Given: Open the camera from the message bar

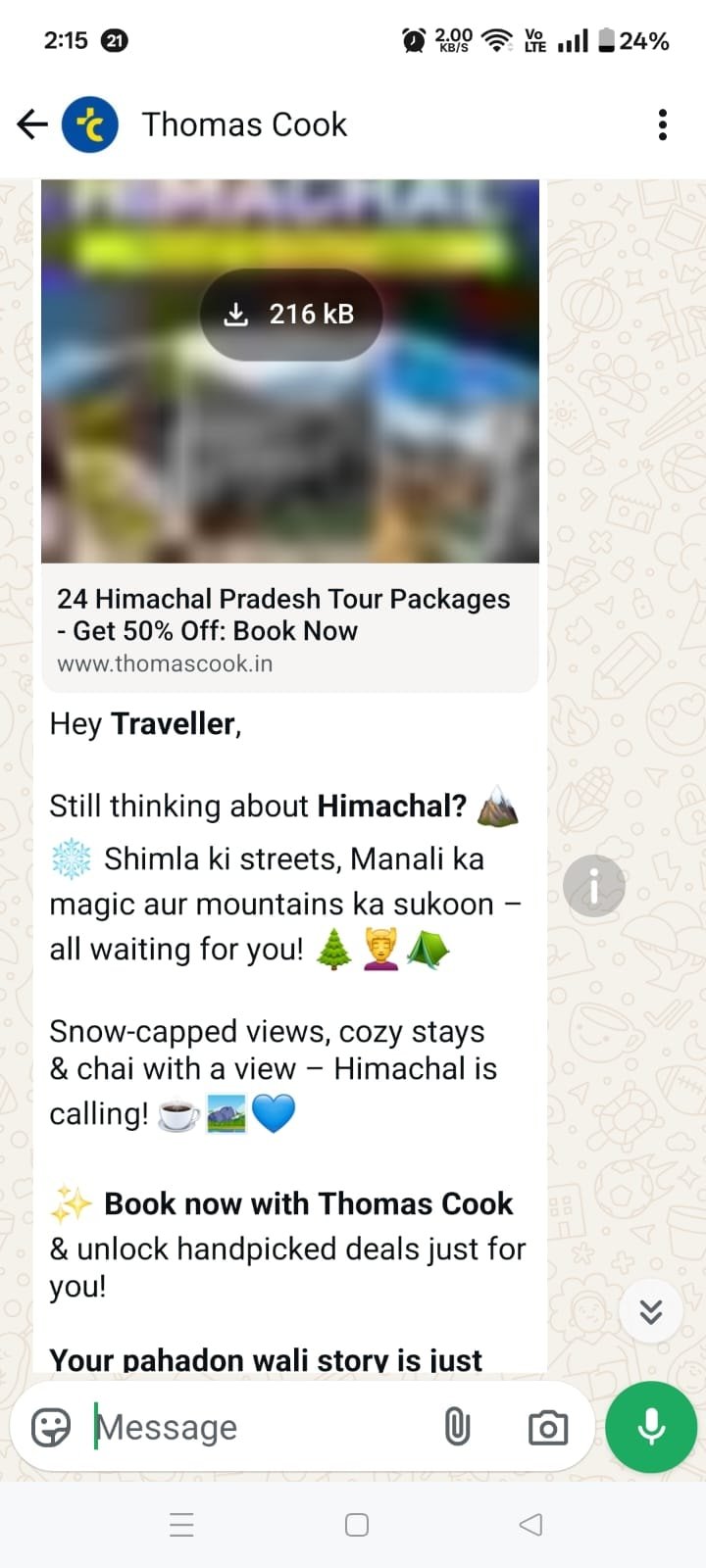Looking at the screenshot, I should tap(546, 1427).
